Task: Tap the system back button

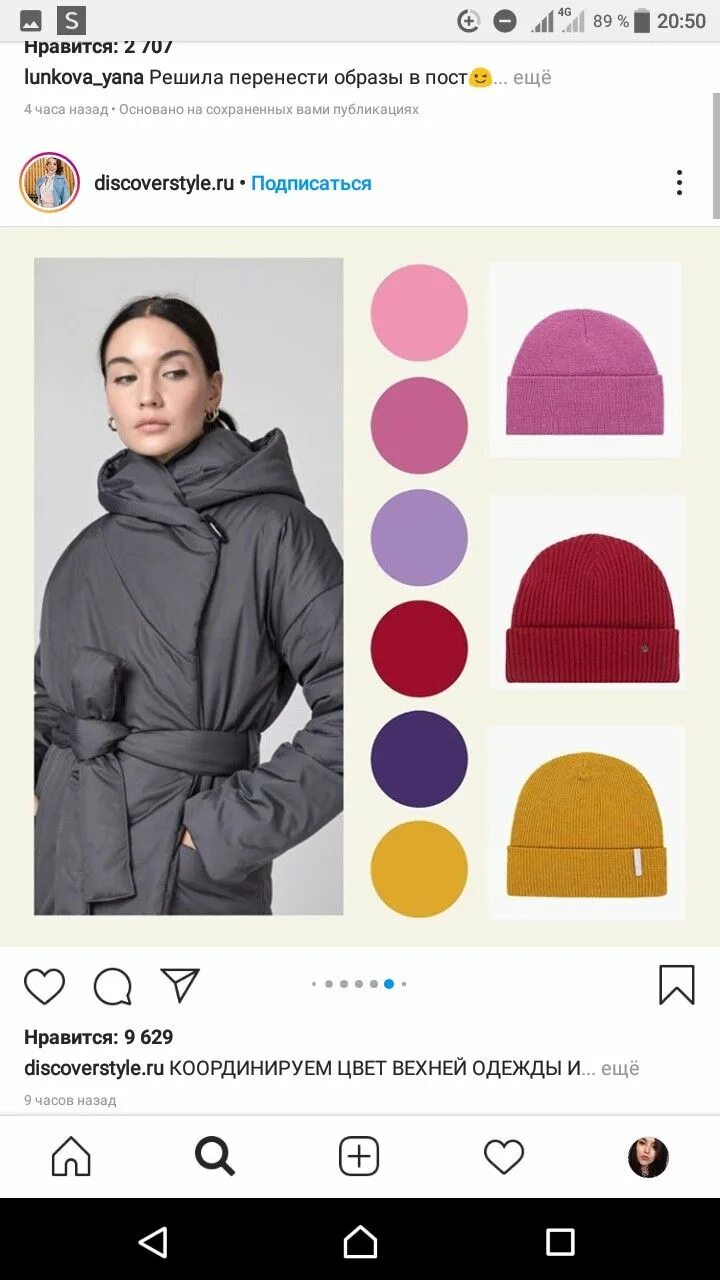Action: tap(153, 1242)
